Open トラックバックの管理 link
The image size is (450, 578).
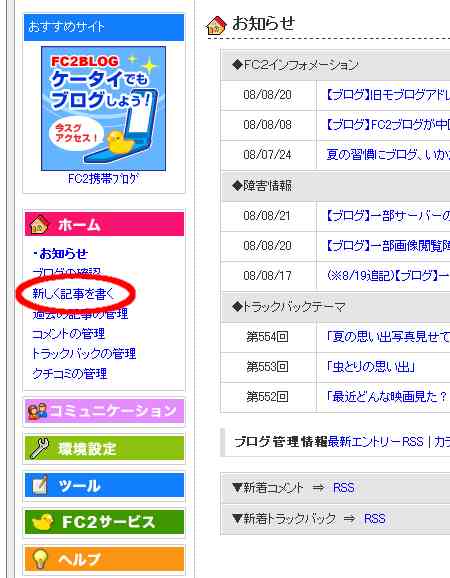coord(84,354)
